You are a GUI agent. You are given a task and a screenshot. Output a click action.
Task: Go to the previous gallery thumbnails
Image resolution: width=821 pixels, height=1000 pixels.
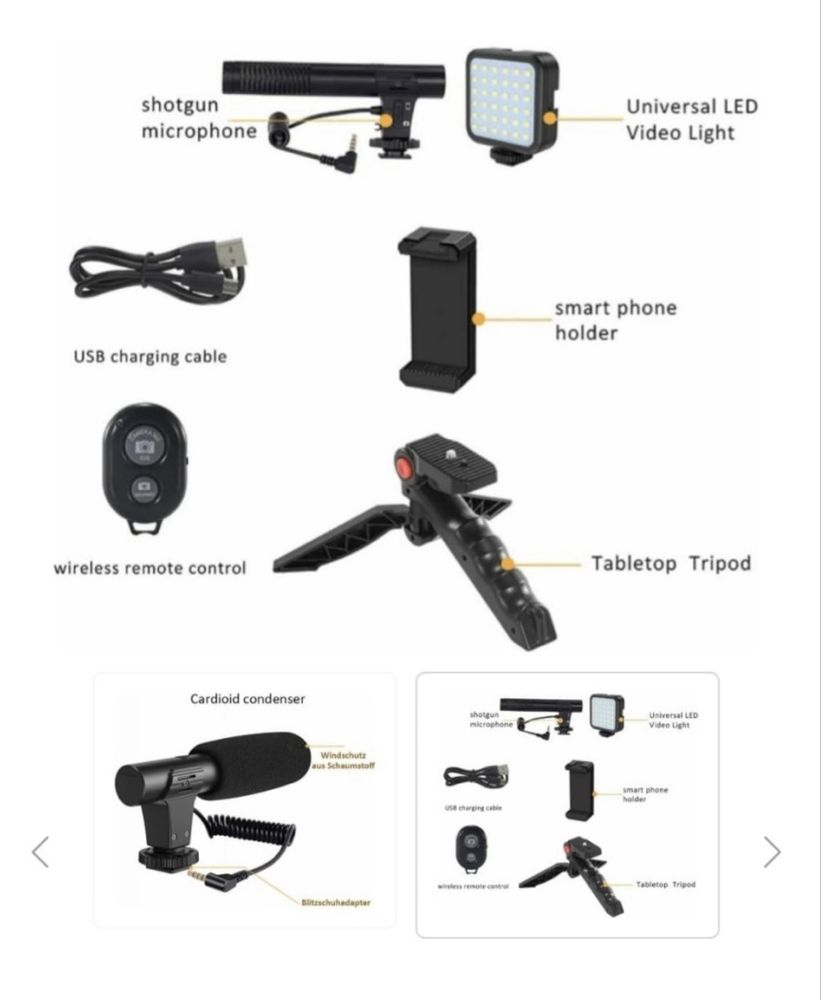pyautogui.click(x=40, y=852)
